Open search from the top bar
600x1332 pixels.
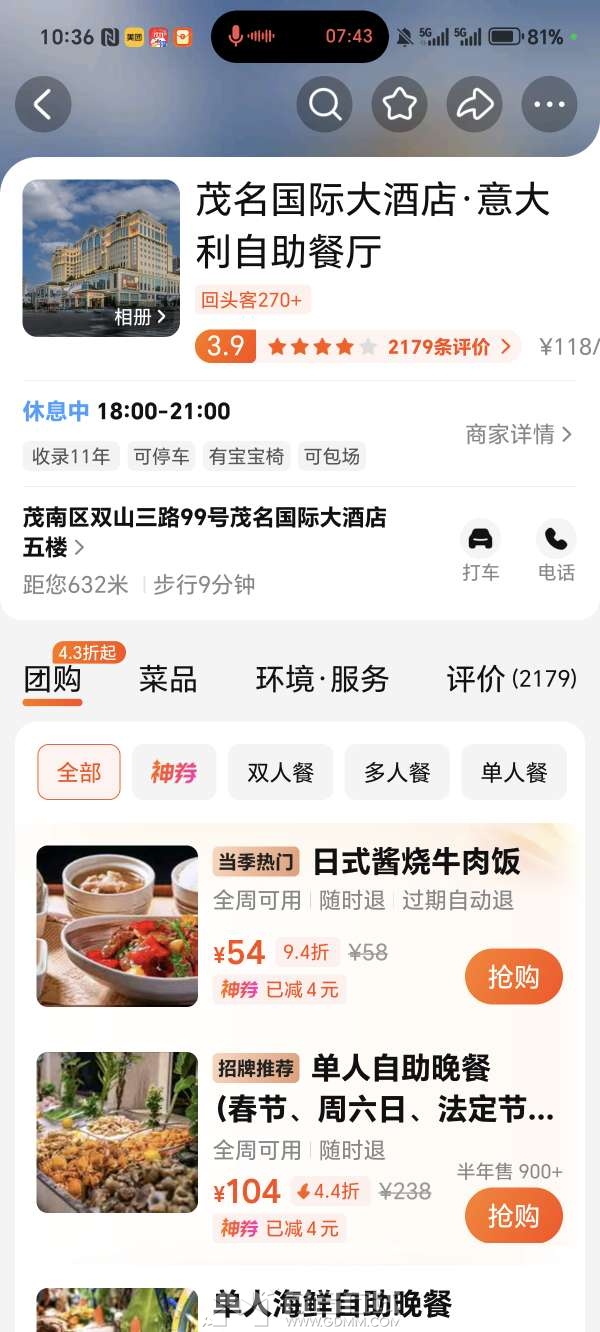(x=325, y=105)
